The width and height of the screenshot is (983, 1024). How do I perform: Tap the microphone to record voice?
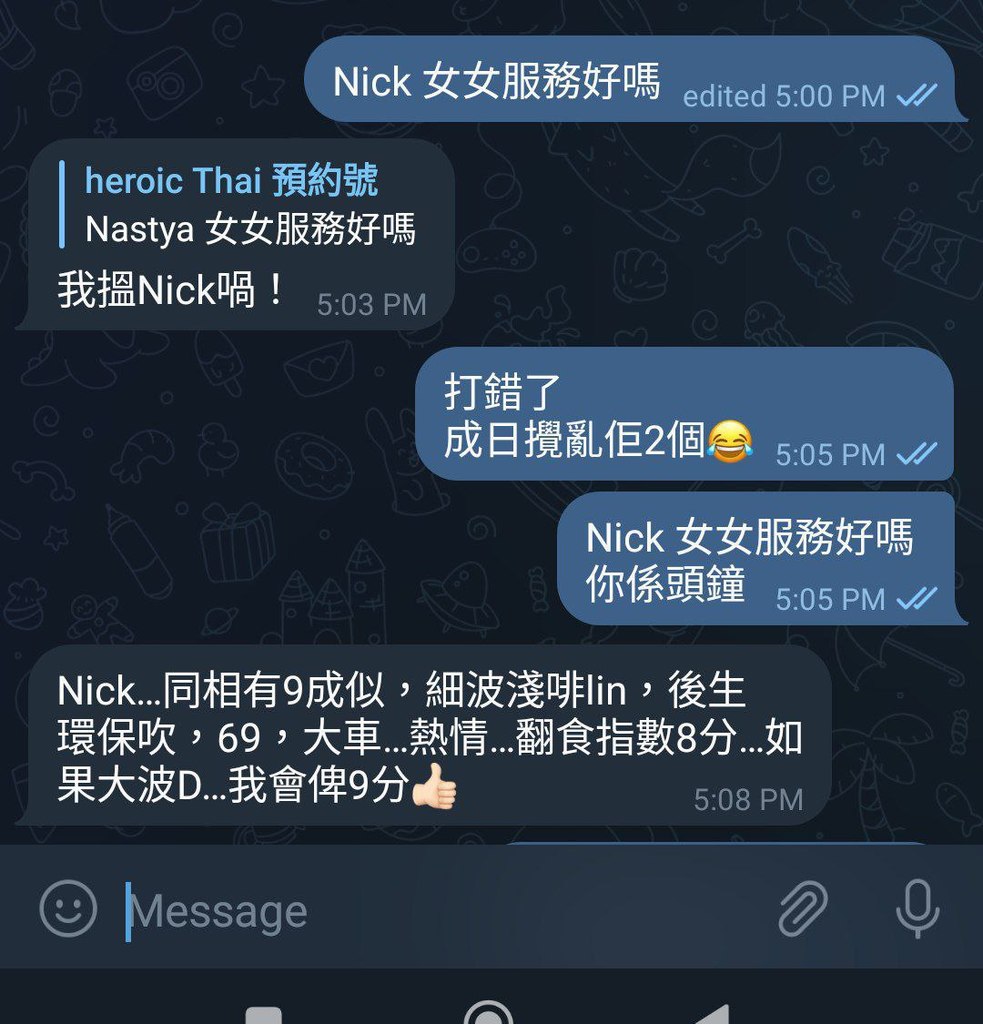point(916,909)
